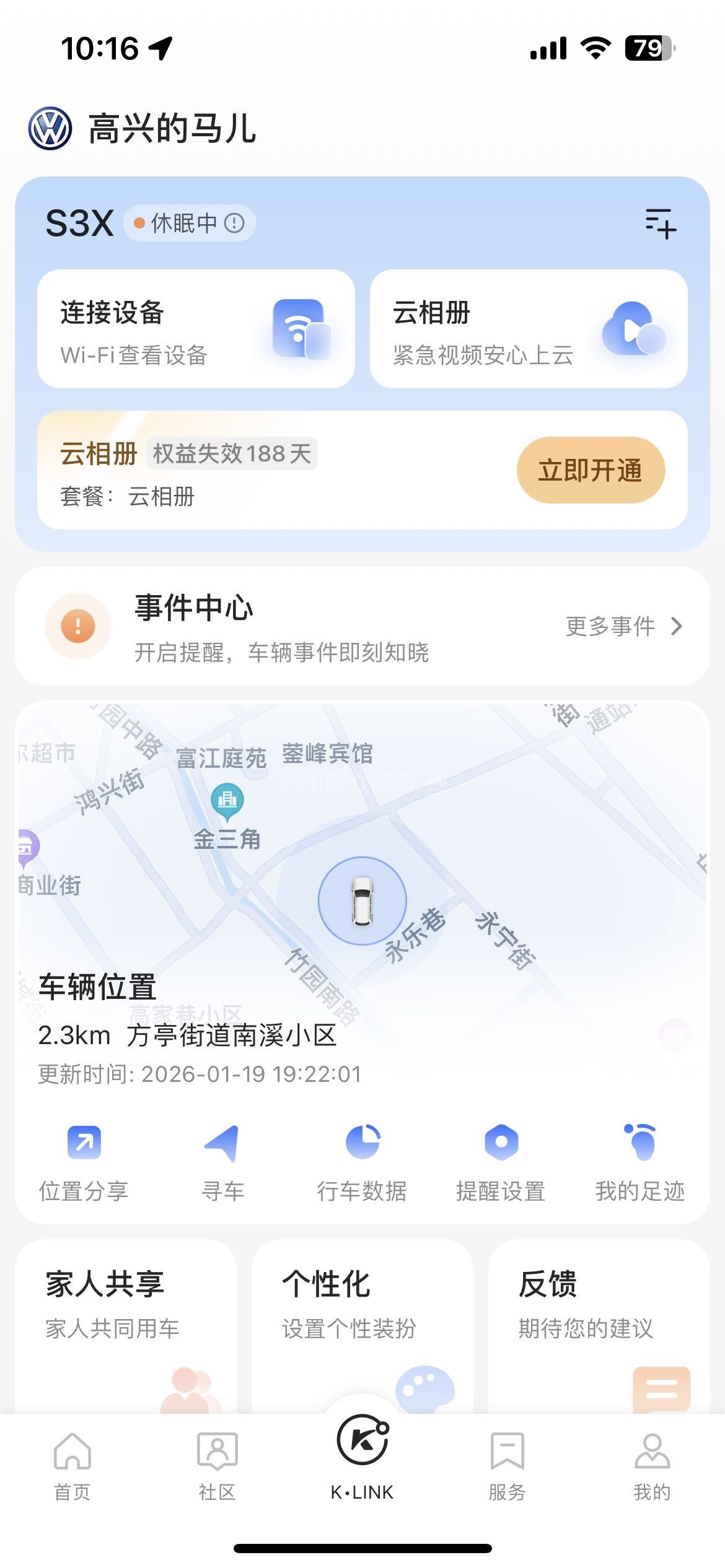Image resolution: width=725 pixels, height=1568 pixels.
Task: Open the 连接设备 Wi-Fi card
Action: tap(196, 329)
